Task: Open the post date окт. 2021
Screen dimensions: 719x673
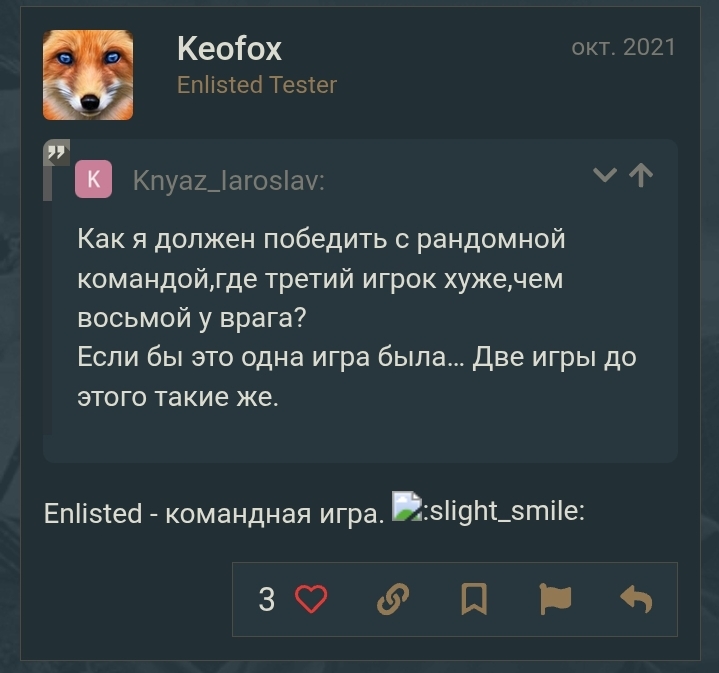Action: pos(623,47)
